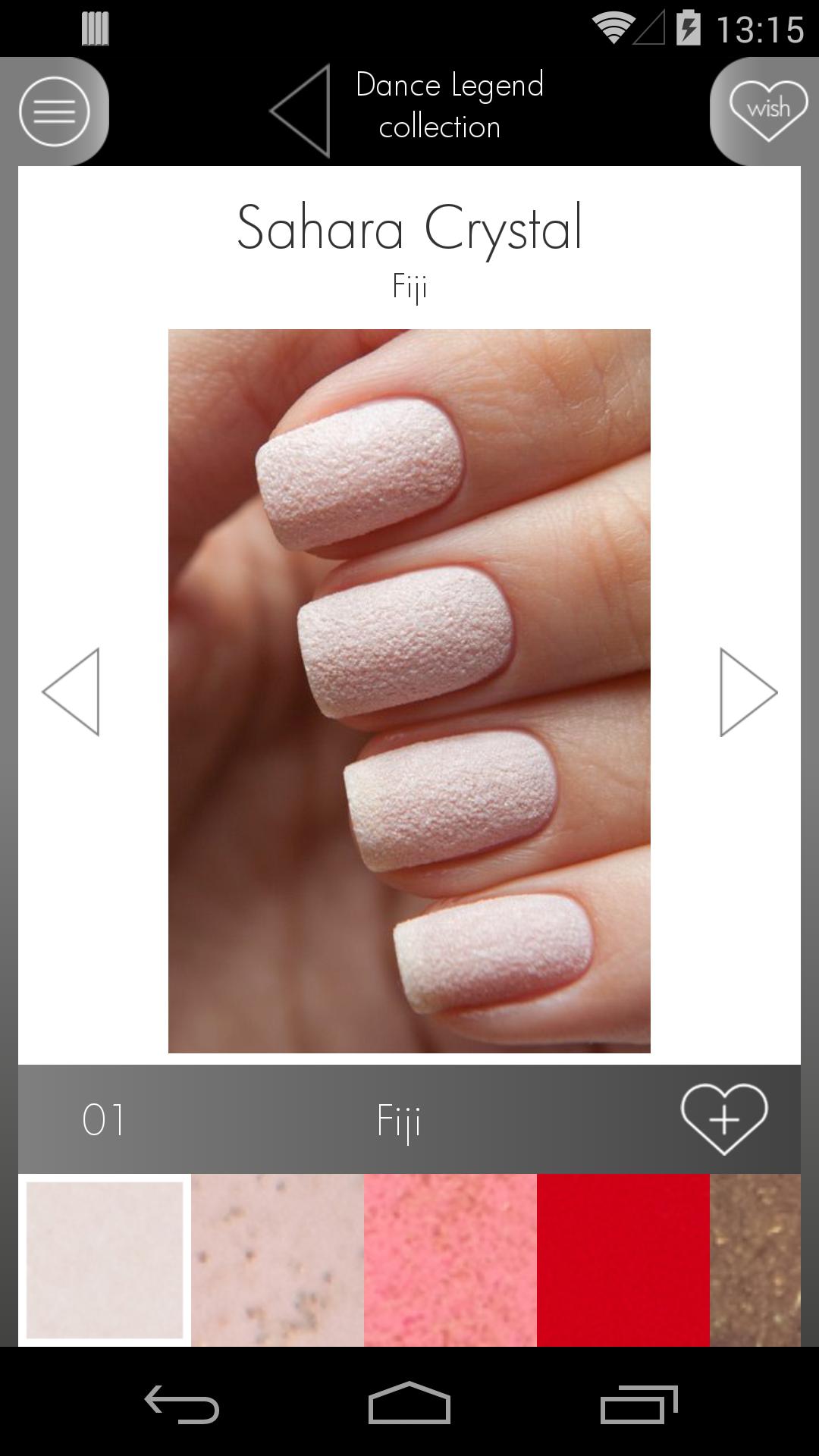This screenshot has height=1456, width=819.
Task: Go to the Android home screen
Action: click(409, 1404)
